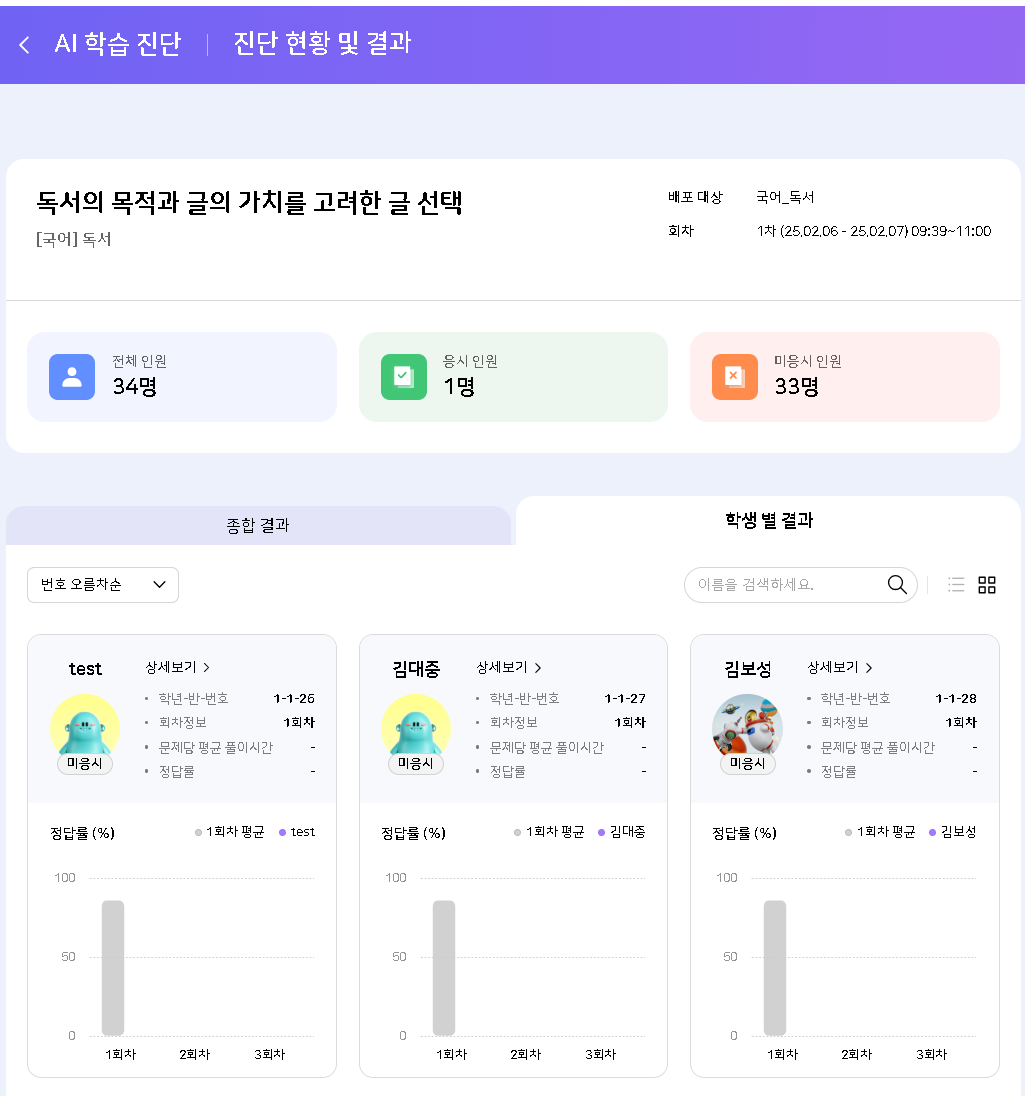The image size is (1025, 1096).
Task: Open 상세보기 for student test
Action: point(178,667)
